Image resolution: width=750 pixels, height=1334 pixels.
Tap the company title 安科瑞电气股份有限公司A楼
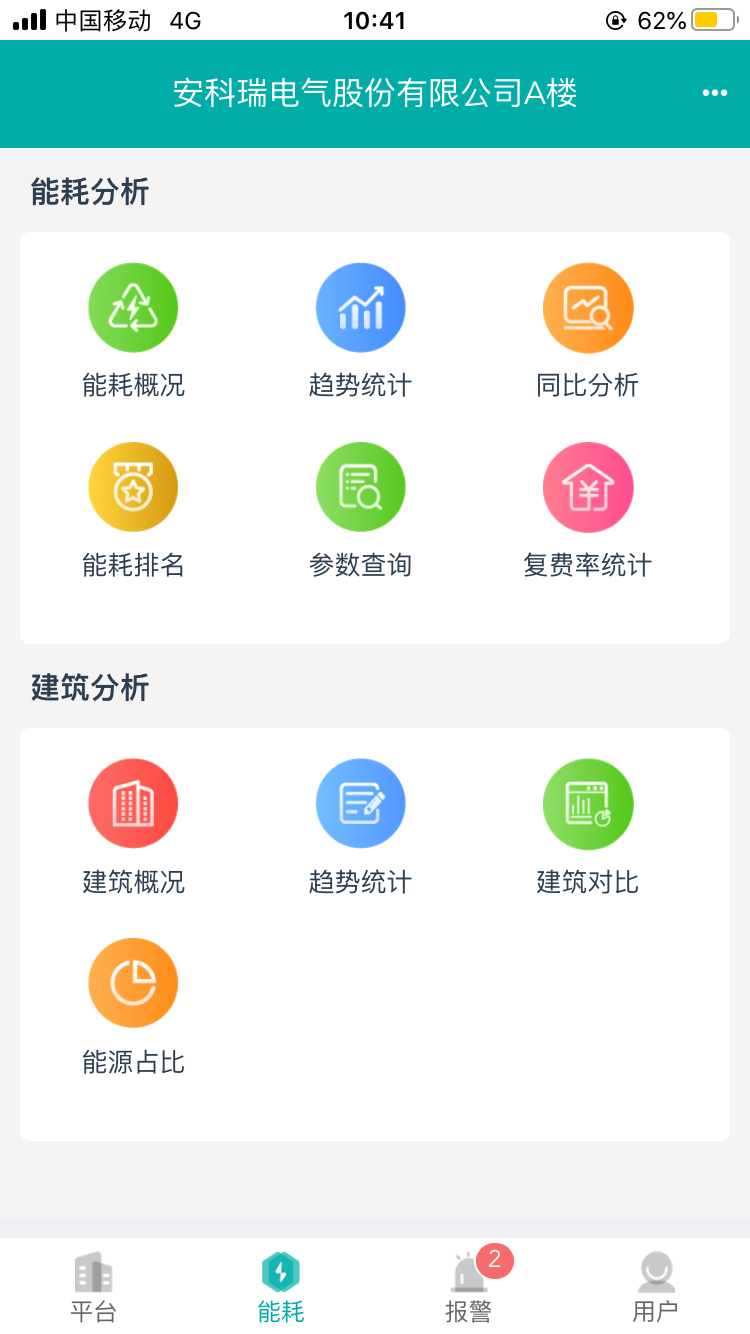[375, 93]
